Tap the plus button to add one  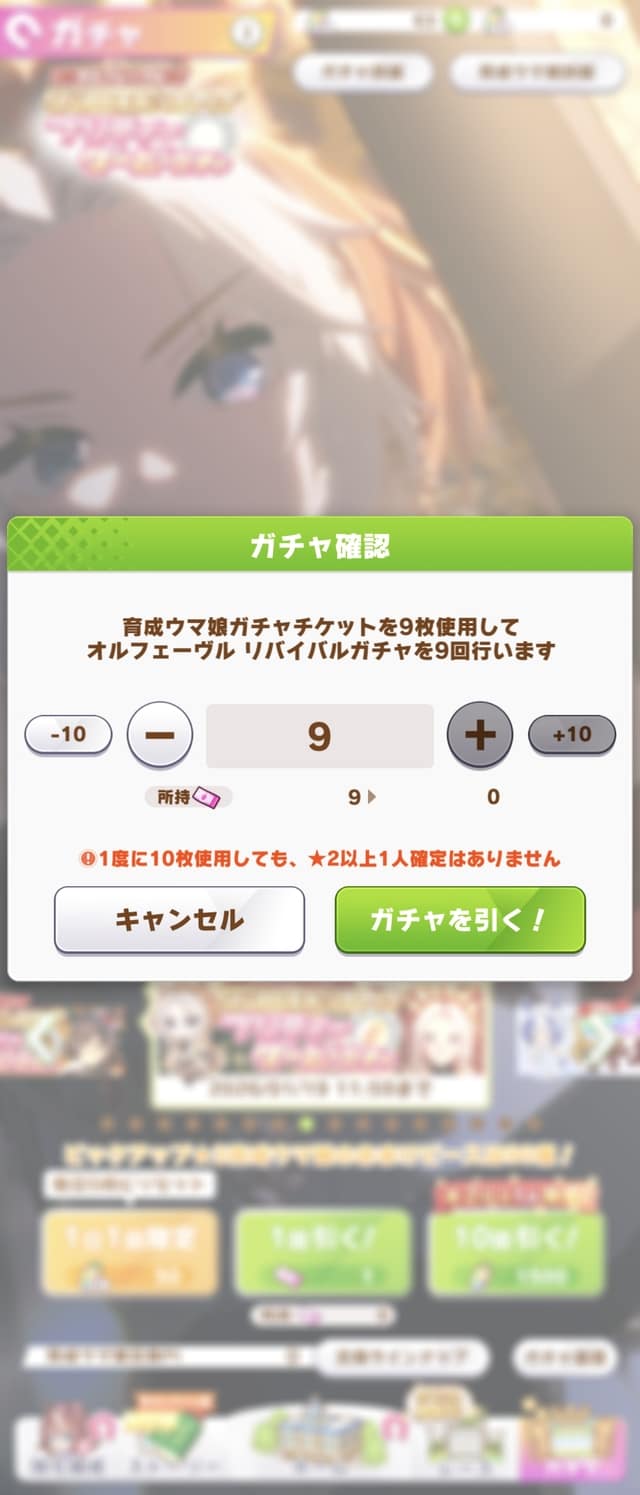click(x=480, y=735)
